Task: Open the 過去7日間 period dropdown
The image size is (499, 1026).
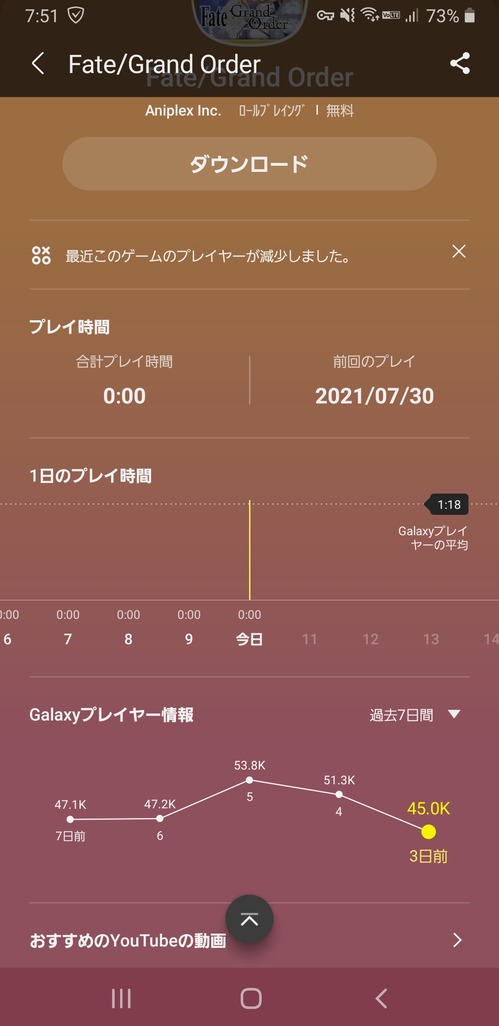Action: 415,715
